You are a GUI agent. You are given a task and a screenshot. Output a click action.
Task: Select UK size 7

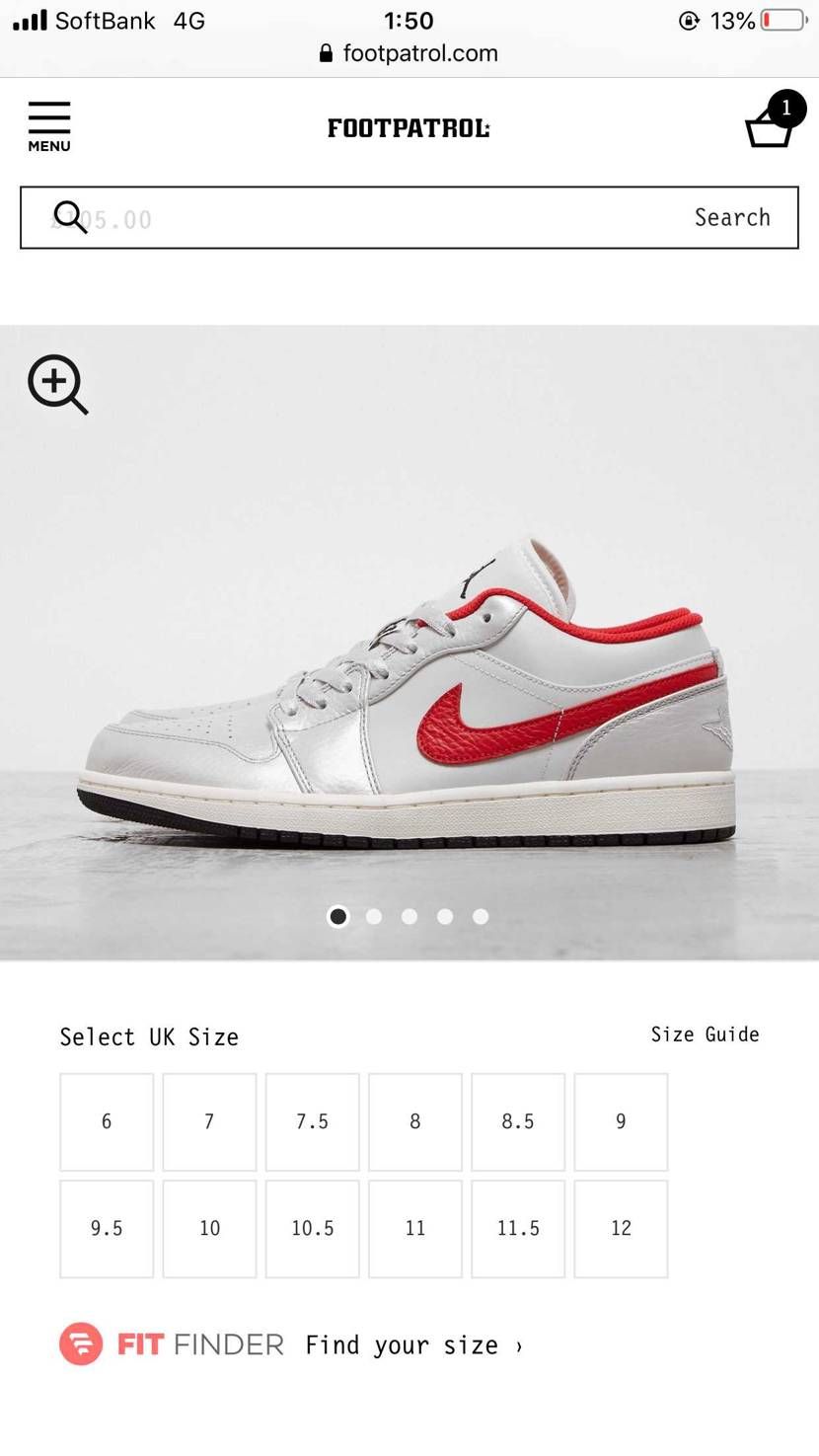tap(209, 1122)
